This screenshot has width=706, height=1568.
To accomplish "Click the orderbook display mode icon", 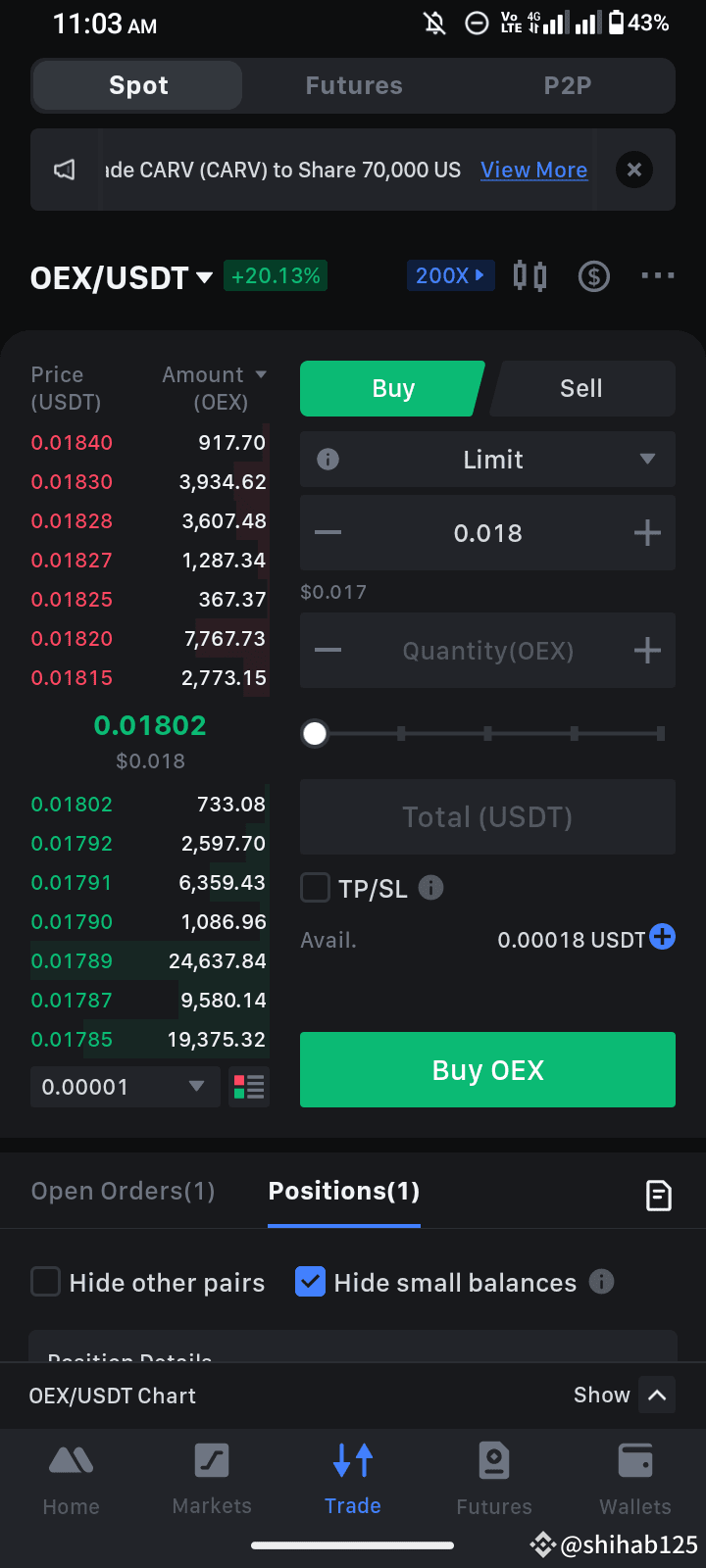I will coord(249,1087).
